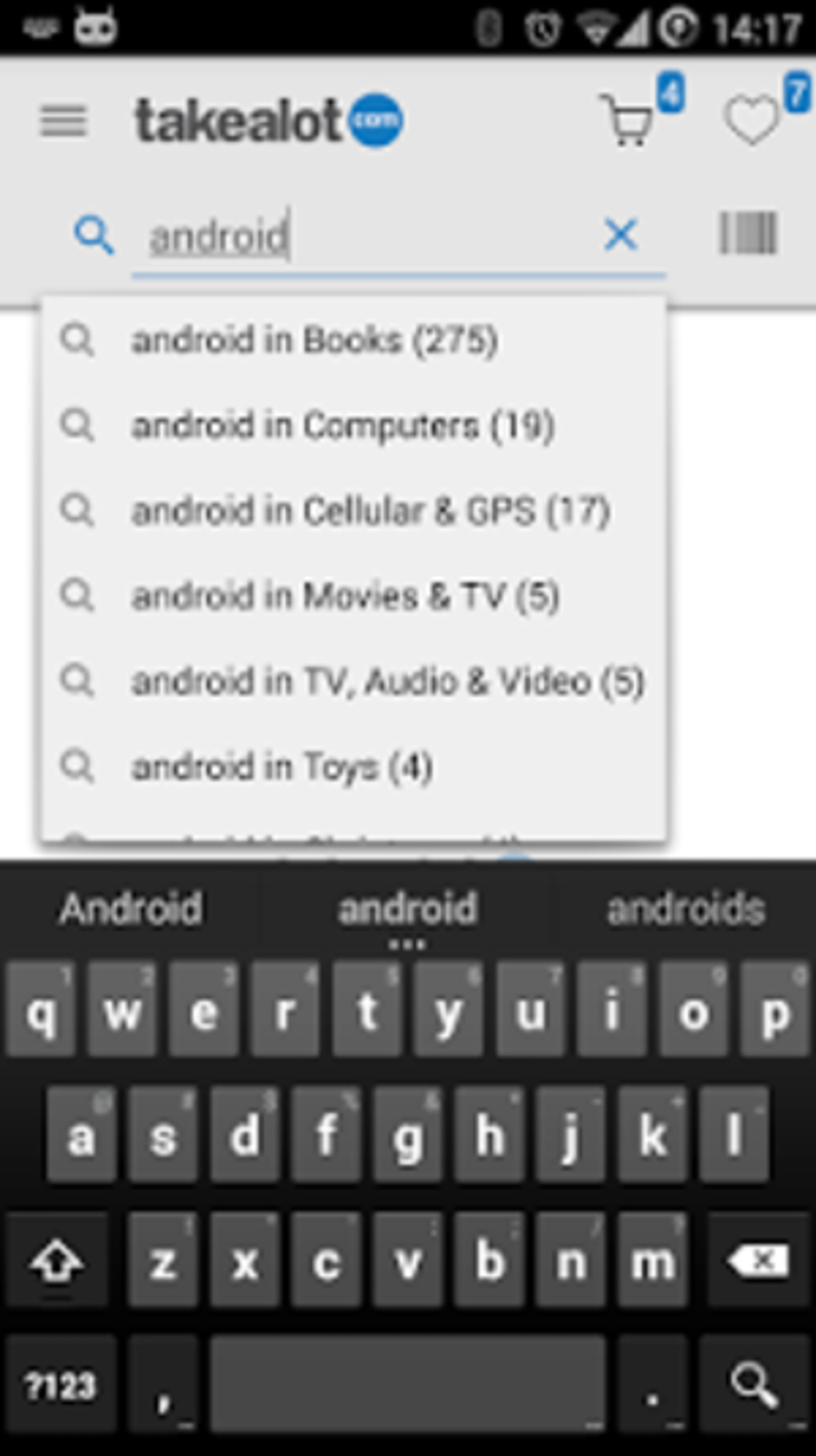Submit search with keyboard magnifier key
The width and height of the screenshot is (816, 1456).
click(754, 1383)
